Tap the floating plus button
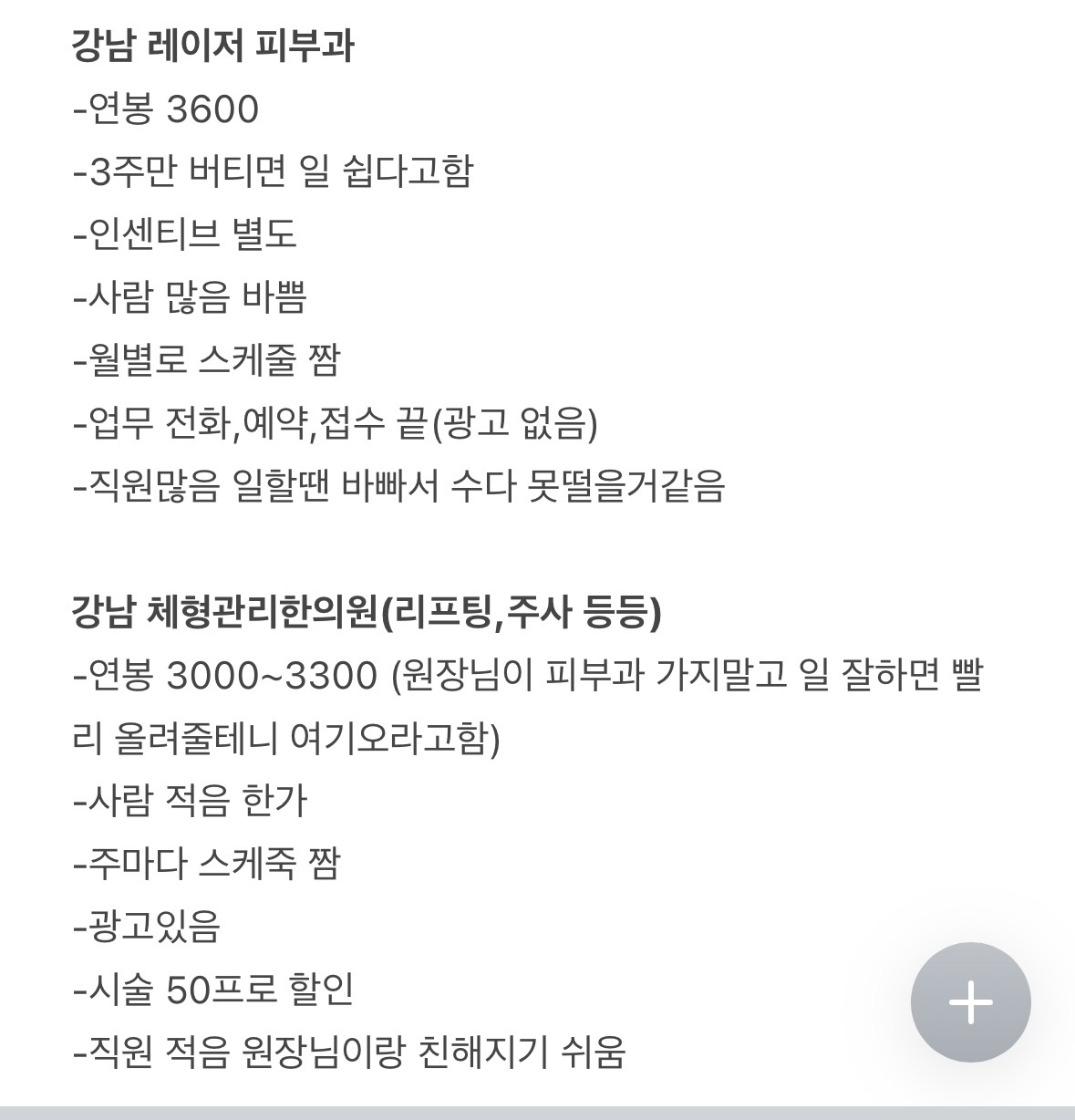1075x1120 pixels. pos(970,1002)
